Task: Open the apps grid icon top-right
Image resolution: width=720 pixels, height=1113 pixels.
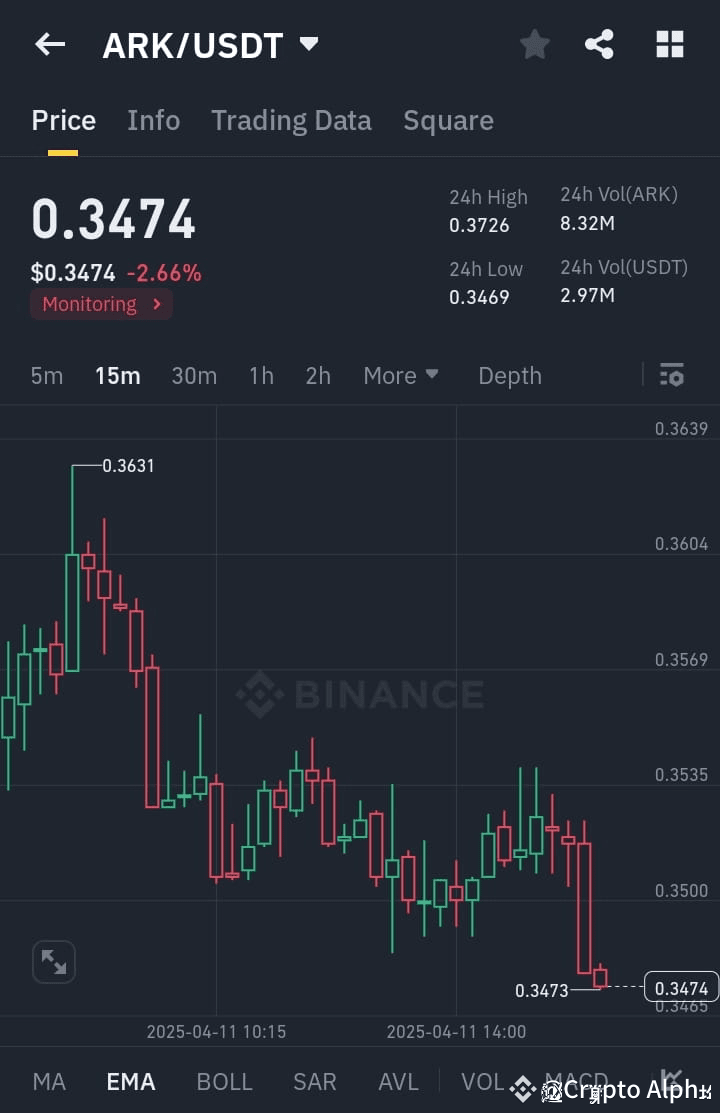Action: (669, 44)
